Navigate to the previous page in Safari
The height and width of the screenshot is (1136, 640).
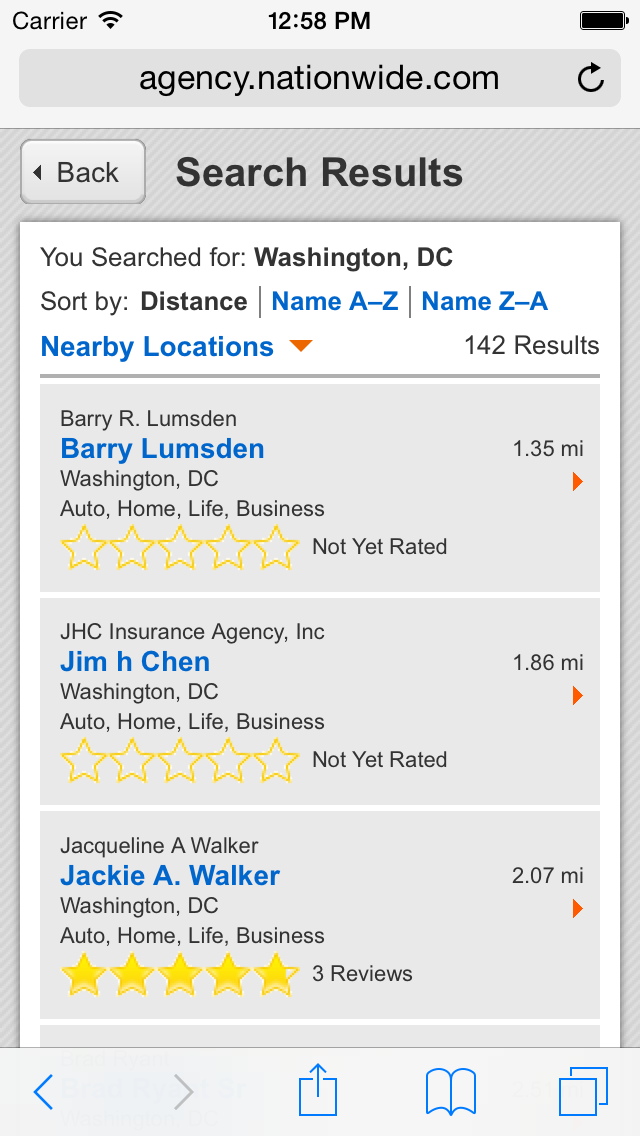pos(44,1092)
